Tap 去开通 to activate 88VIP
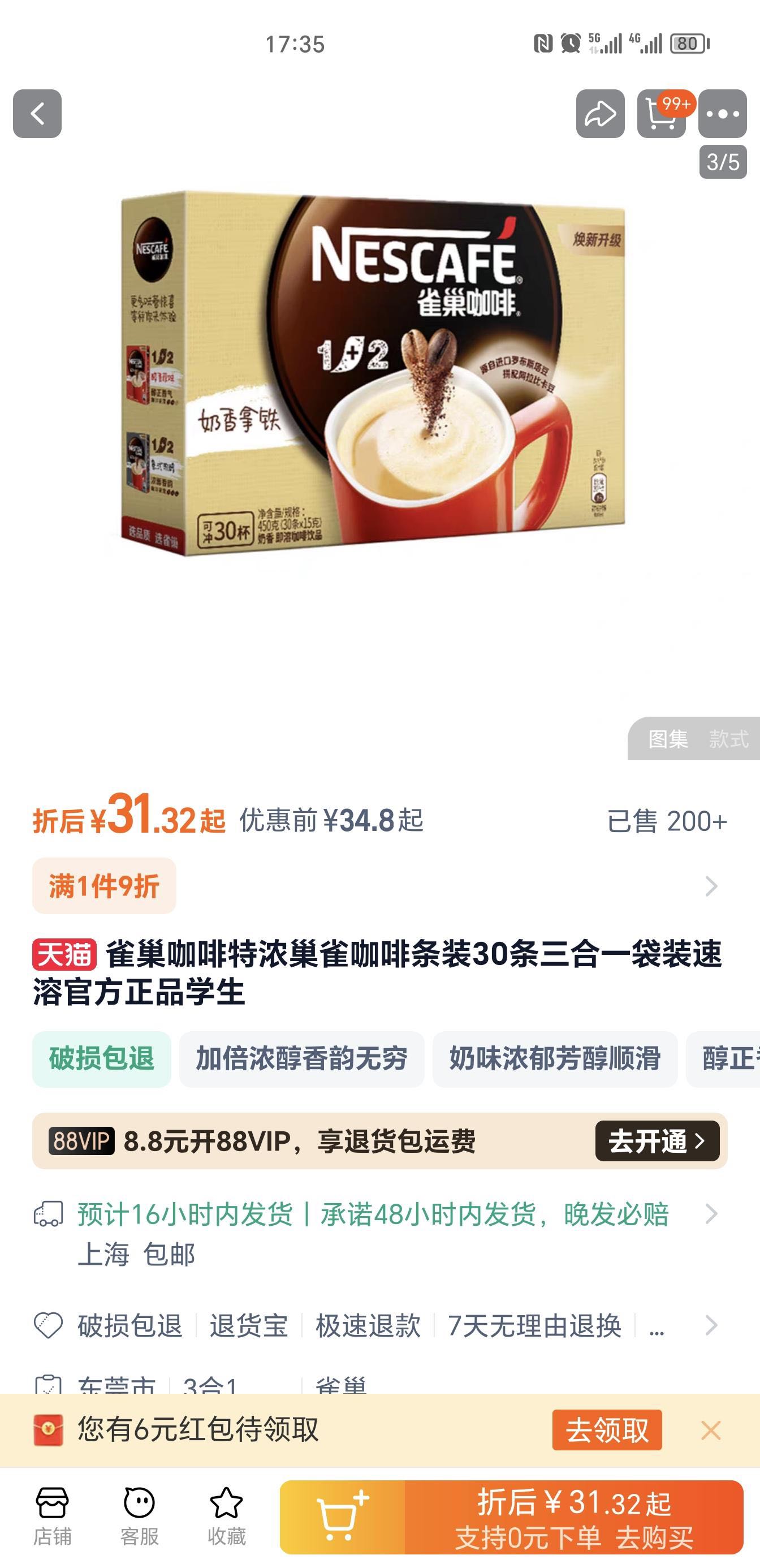The height and width of the screenshot is (1568, 760). click(657, 1141)
